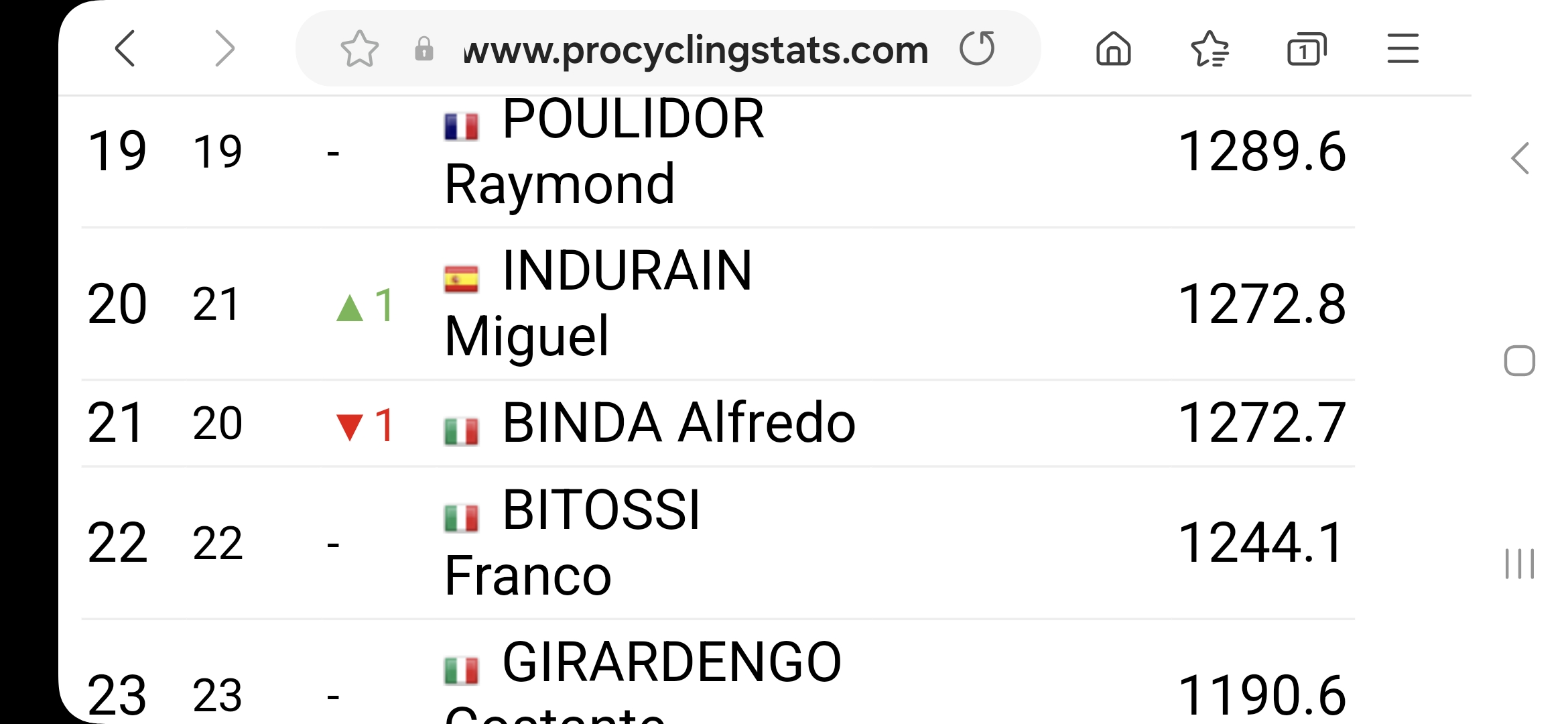Tap the procyclingstats.com address bar
Image resolution: width=1568 pixels, height=724 pixels.
(695, 50)
